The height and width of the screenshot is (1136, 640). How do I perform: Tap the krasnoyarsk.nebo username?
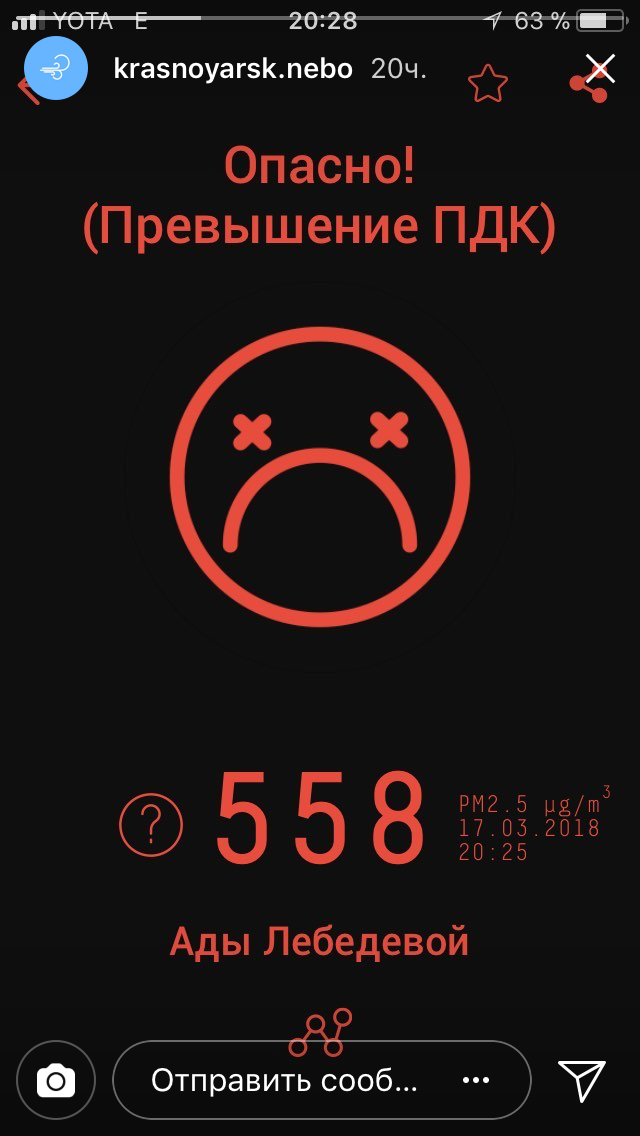click(233, 68)
